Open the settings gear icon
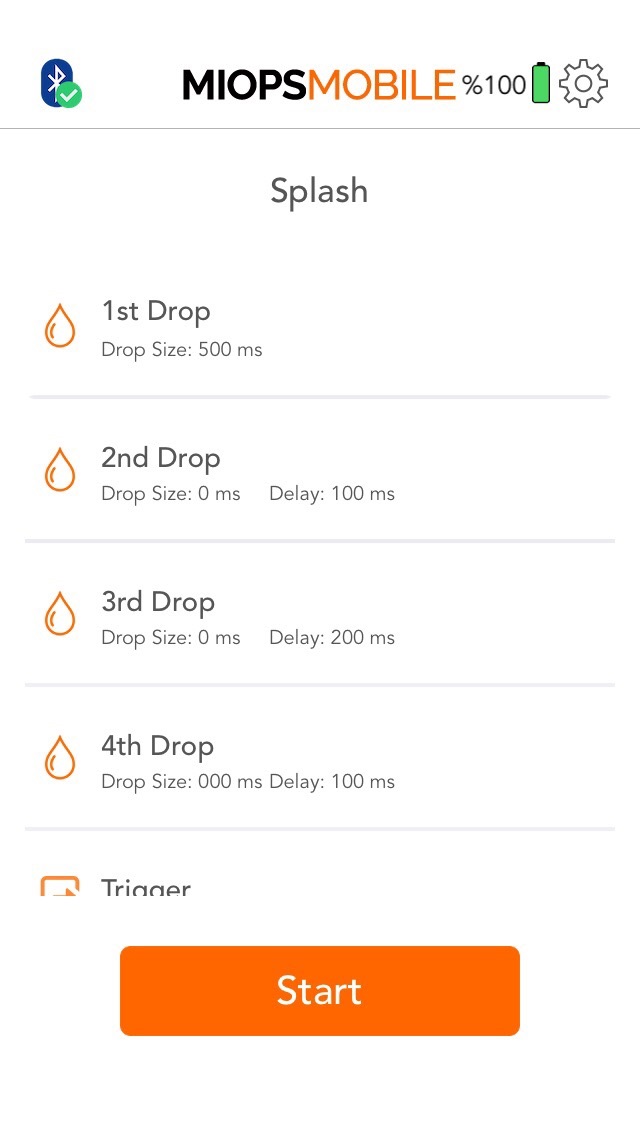The image size is (640, 1136). [x=583, y=84]
